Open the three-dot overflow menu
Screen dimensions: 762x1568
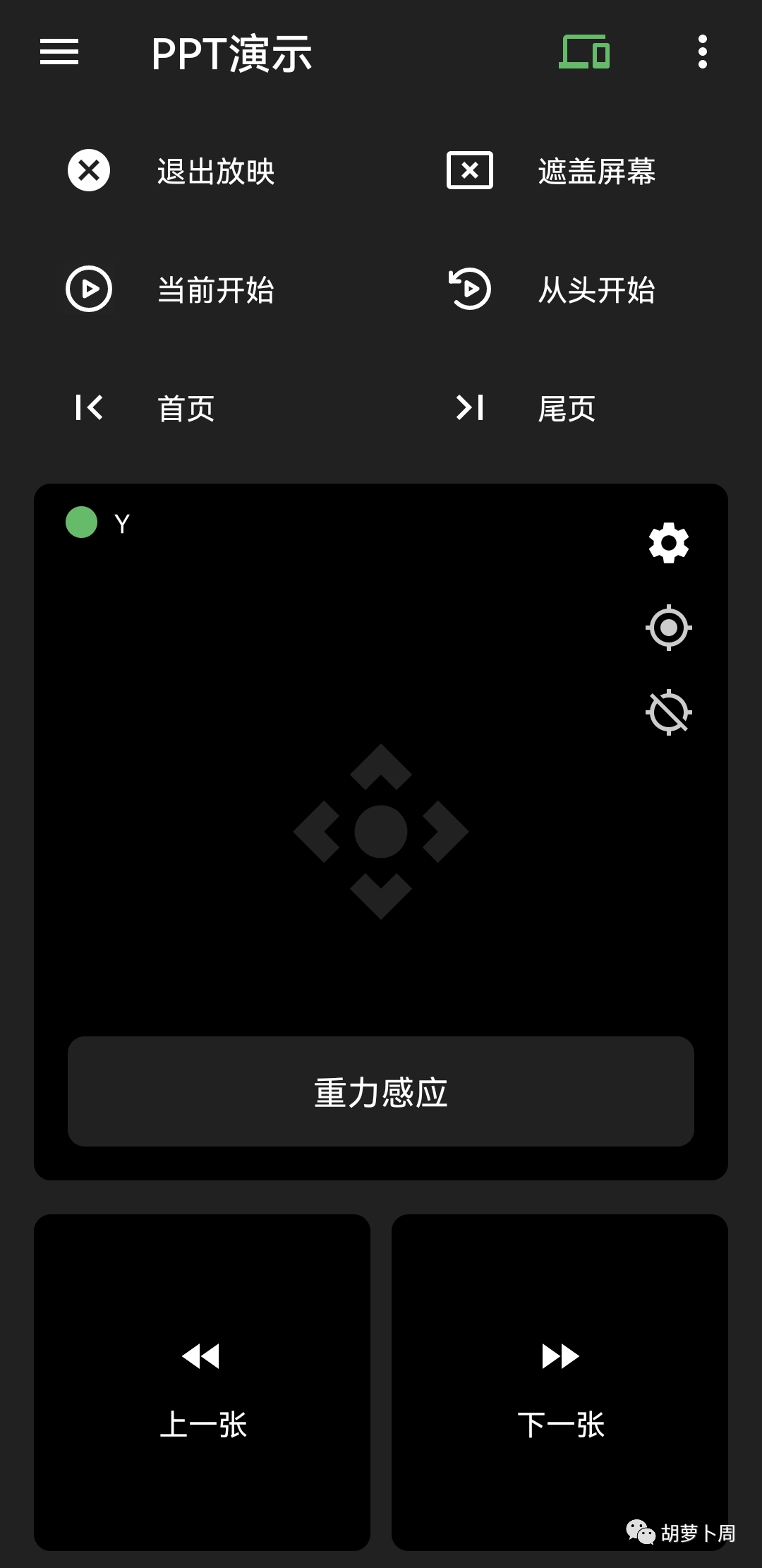[x=702, y=52]
